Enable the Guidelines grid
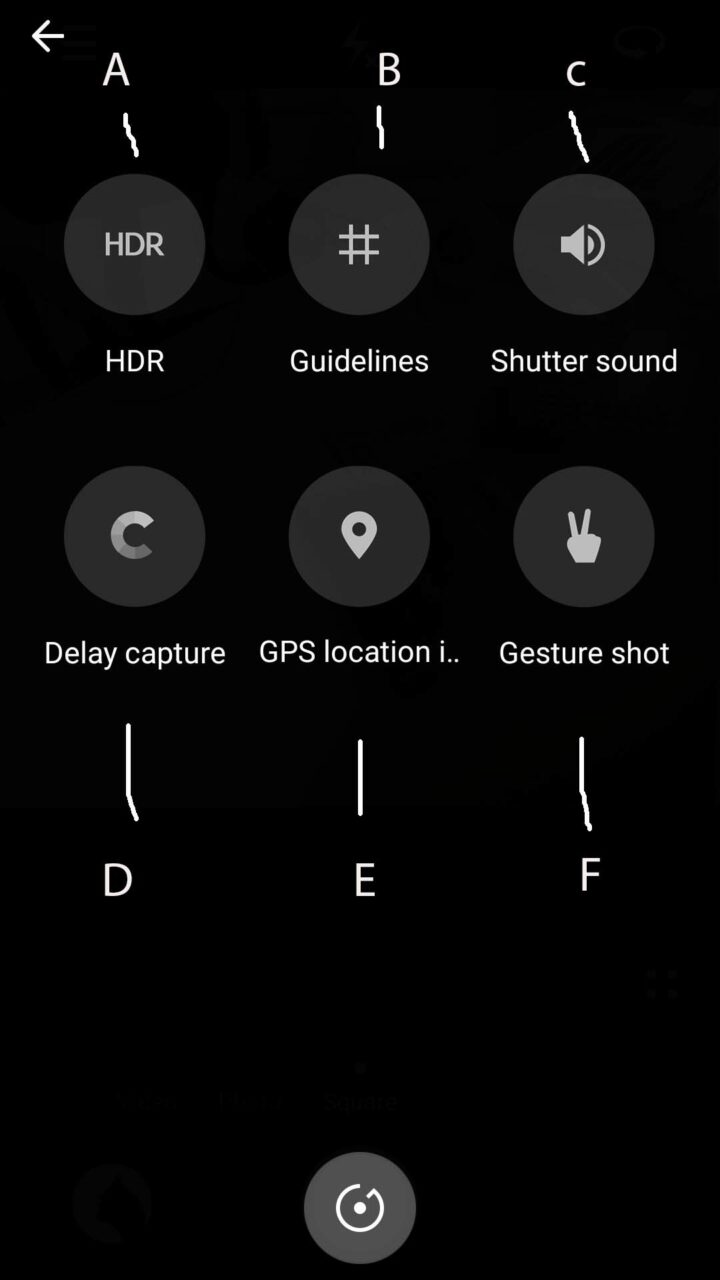The height and width of the screenshot is (1280, 720). click(x=359, y=245)
